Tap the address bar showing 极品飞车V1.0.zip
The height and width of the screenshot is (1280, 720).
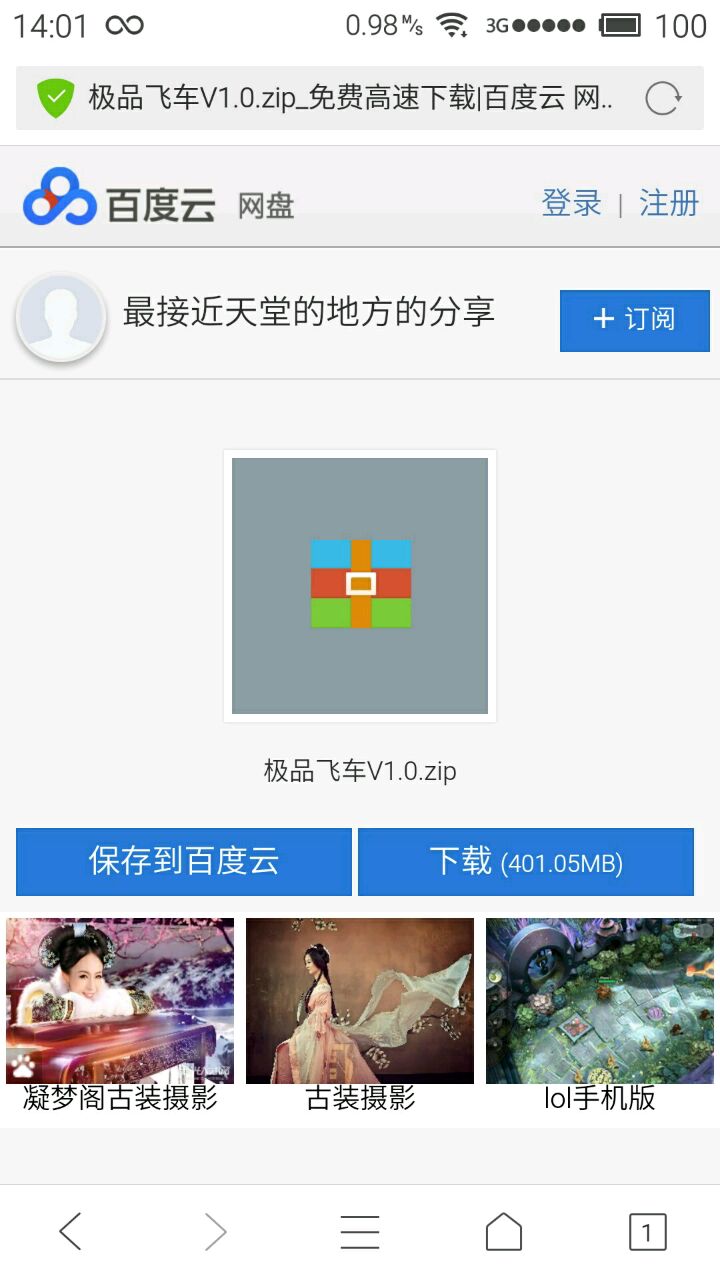(340, 98)
